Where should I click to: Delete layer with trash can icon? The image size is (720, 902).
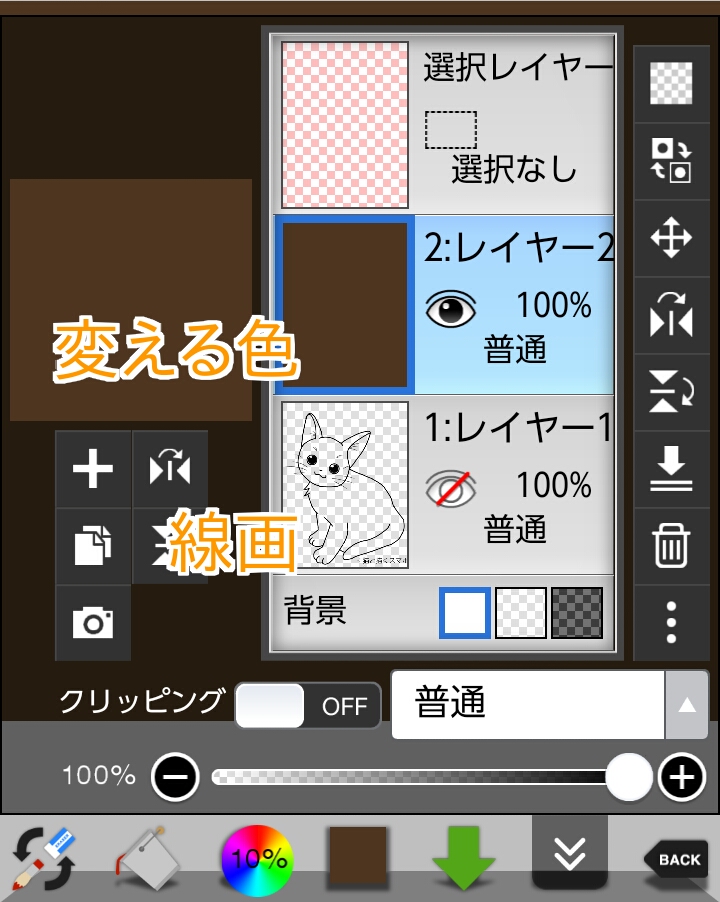point(671,546)
